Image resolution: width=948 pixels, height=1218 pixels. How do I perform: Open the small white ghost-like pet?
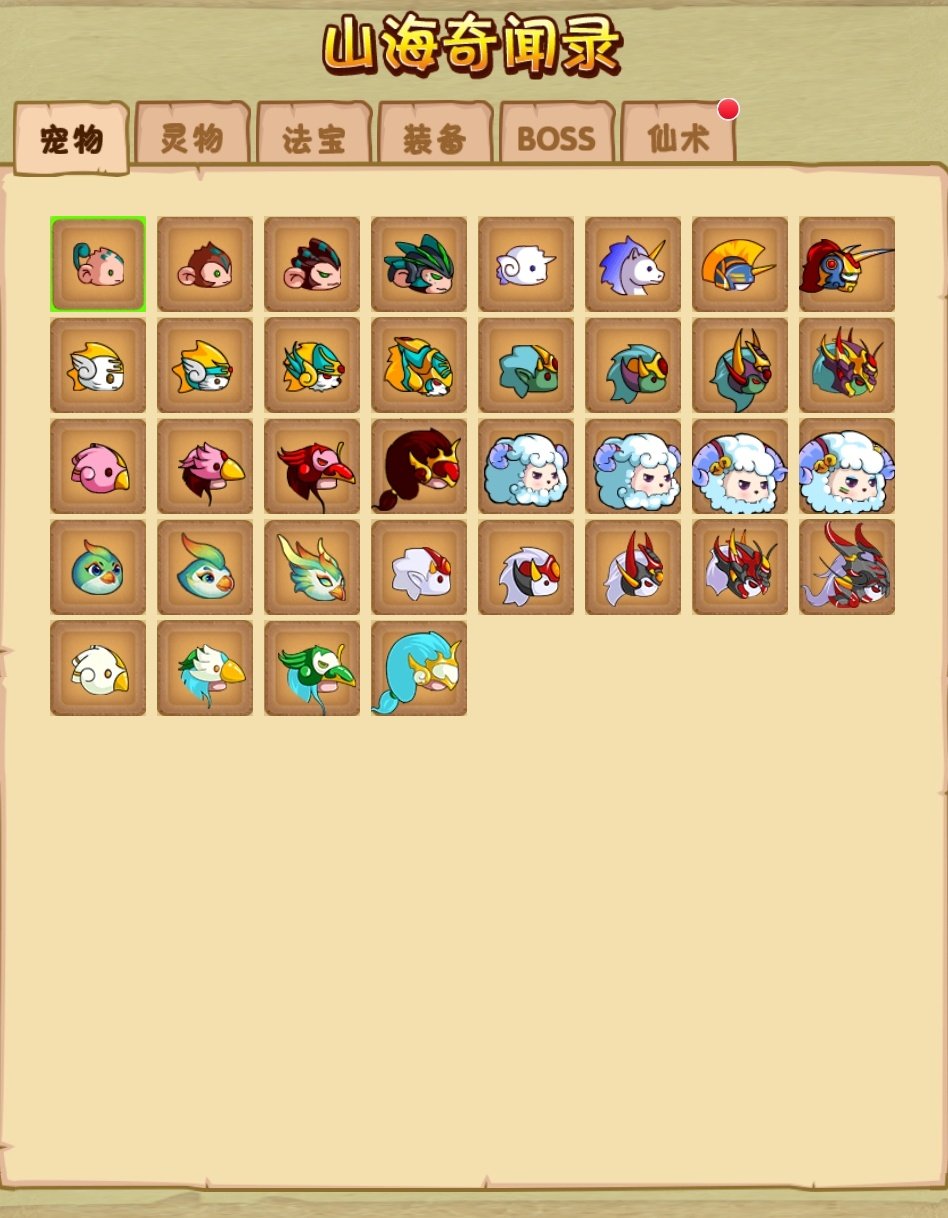click(x=526, y=265)
